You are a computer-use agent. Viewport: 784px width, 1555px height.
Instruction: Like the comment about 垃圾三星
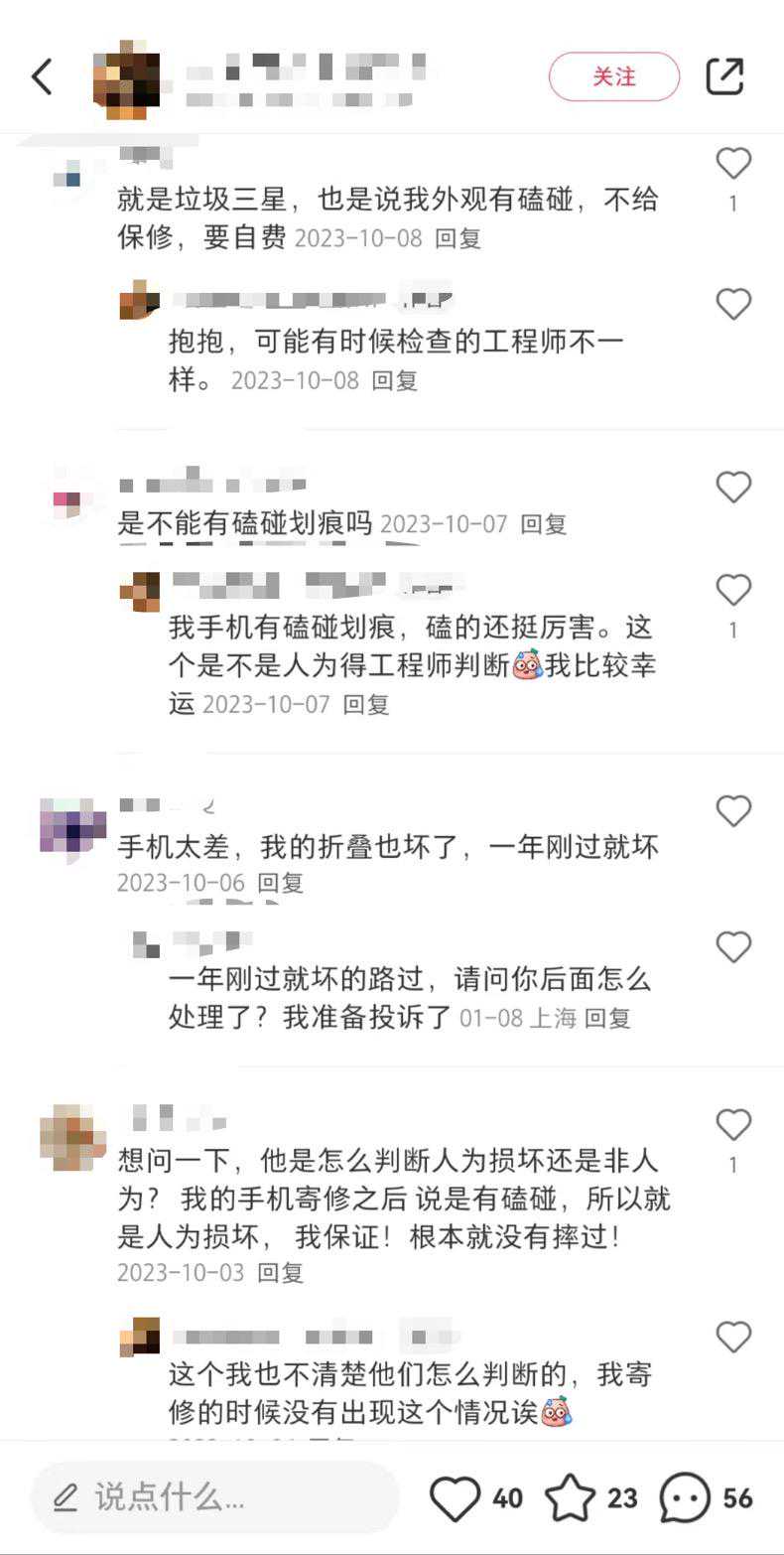(x=732, y=164)
